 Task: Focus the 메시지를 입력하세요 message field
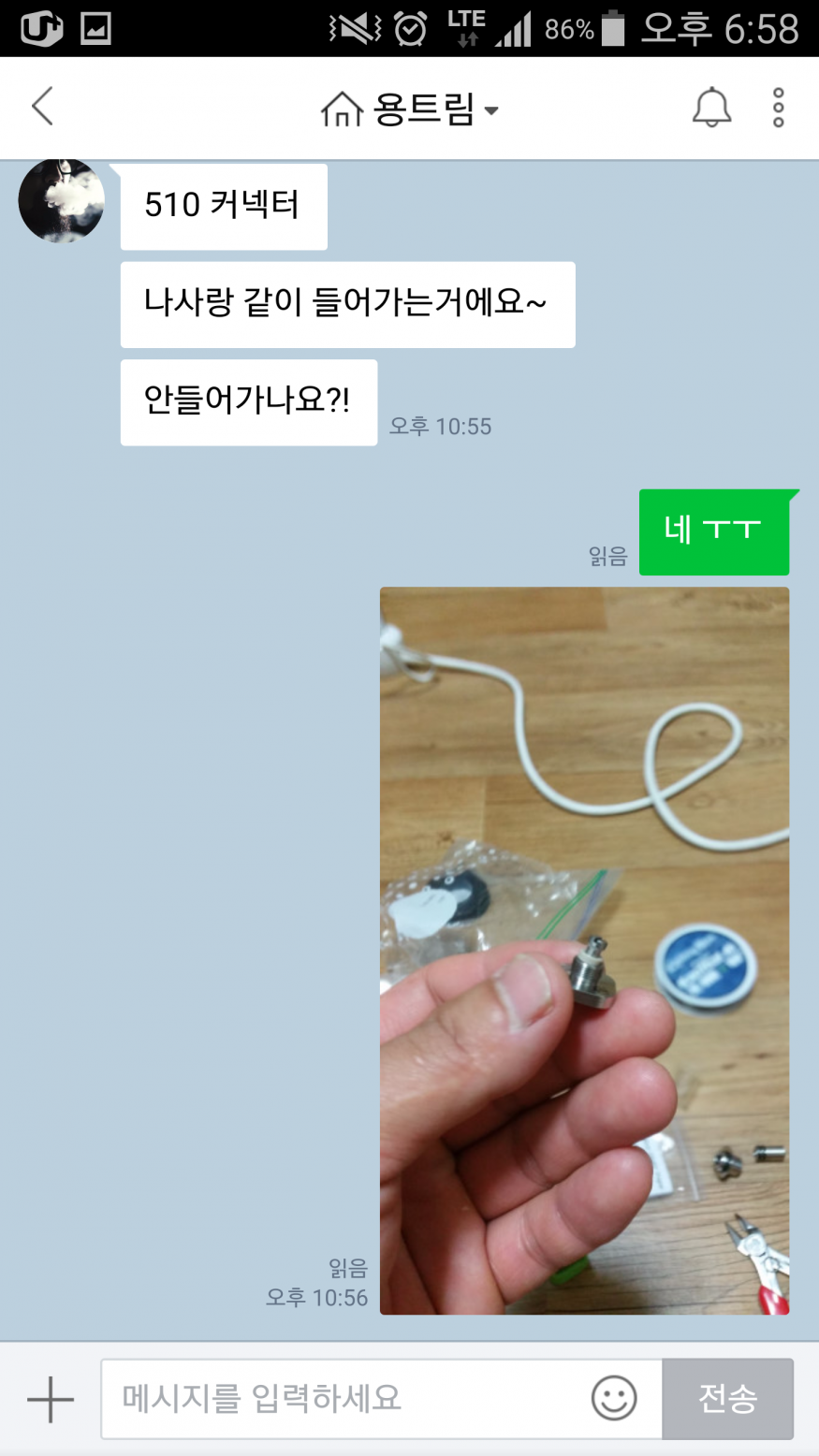[x=346, y=1399]
